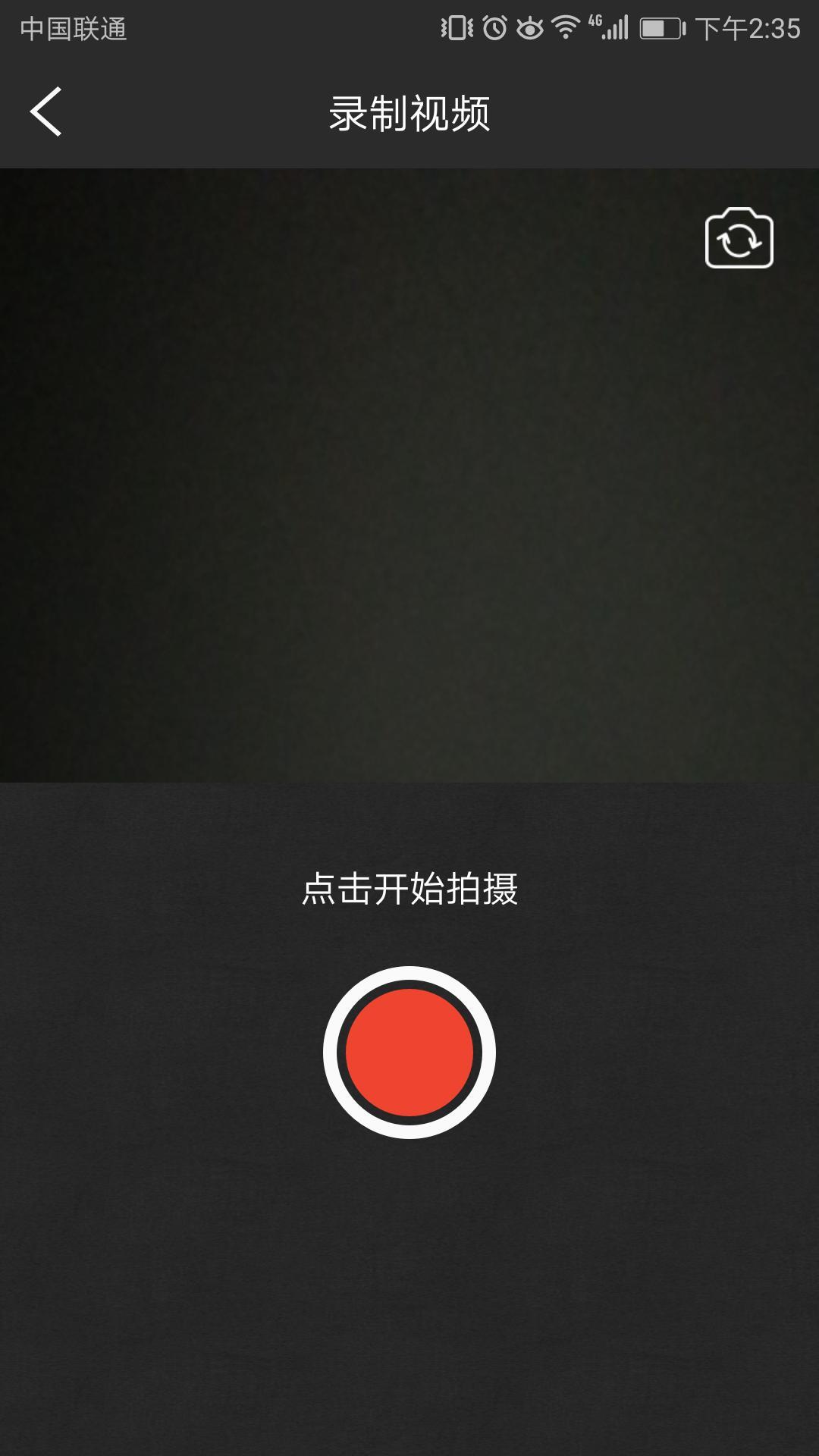
Task: Start recording with the red button
Action: point(409,1052)
